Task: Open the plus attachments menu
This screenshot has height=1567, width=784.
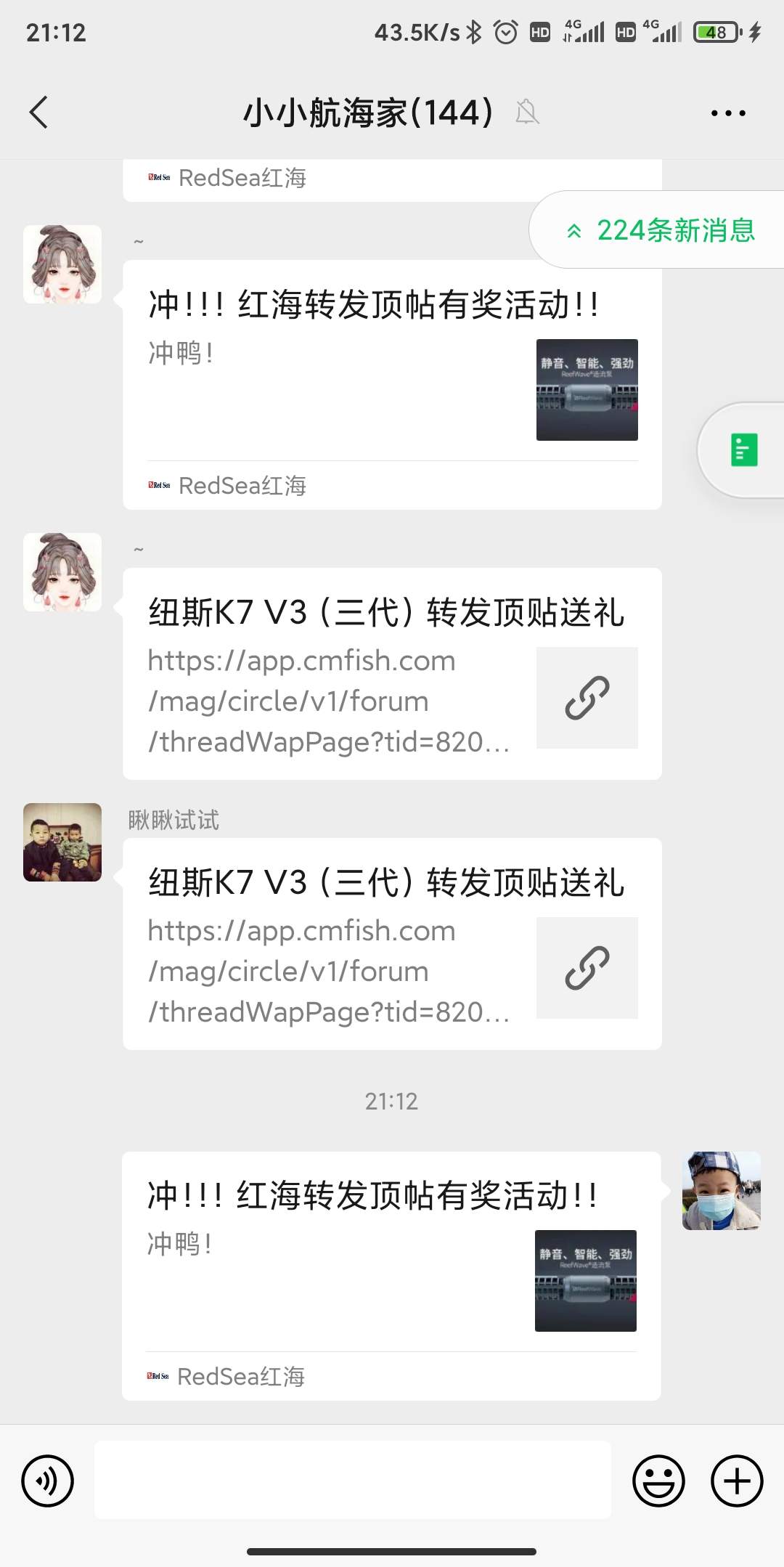Action: 737,1481
